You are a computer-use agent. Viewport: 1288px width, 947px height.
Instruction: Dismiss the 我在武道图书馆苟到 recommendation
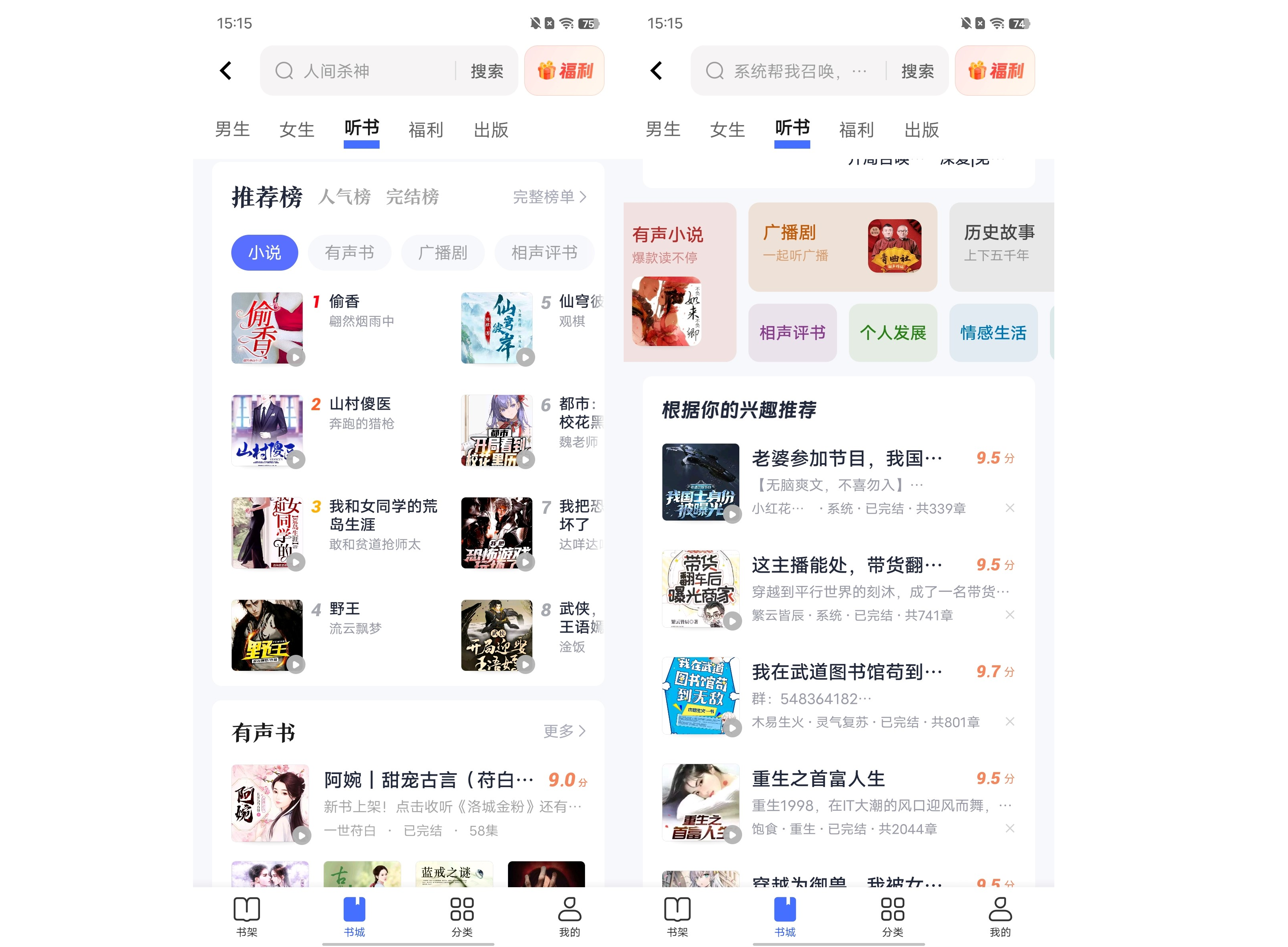(x=1010, y=722)
